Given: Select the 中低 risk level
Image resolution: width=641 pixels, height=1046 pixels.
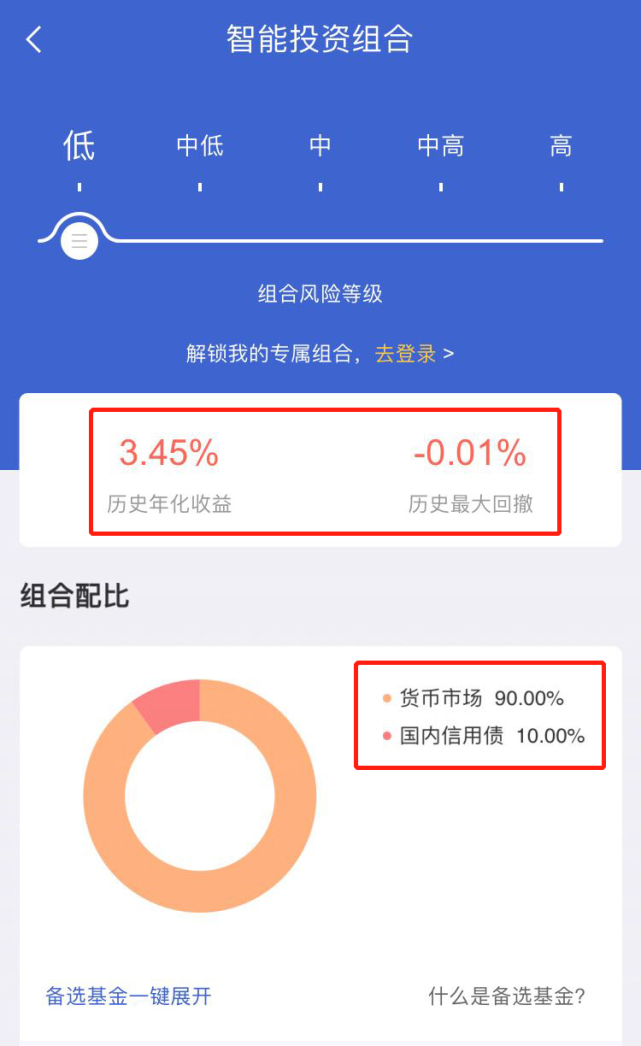Looking at the screenshot, I should tap(200, 147).
